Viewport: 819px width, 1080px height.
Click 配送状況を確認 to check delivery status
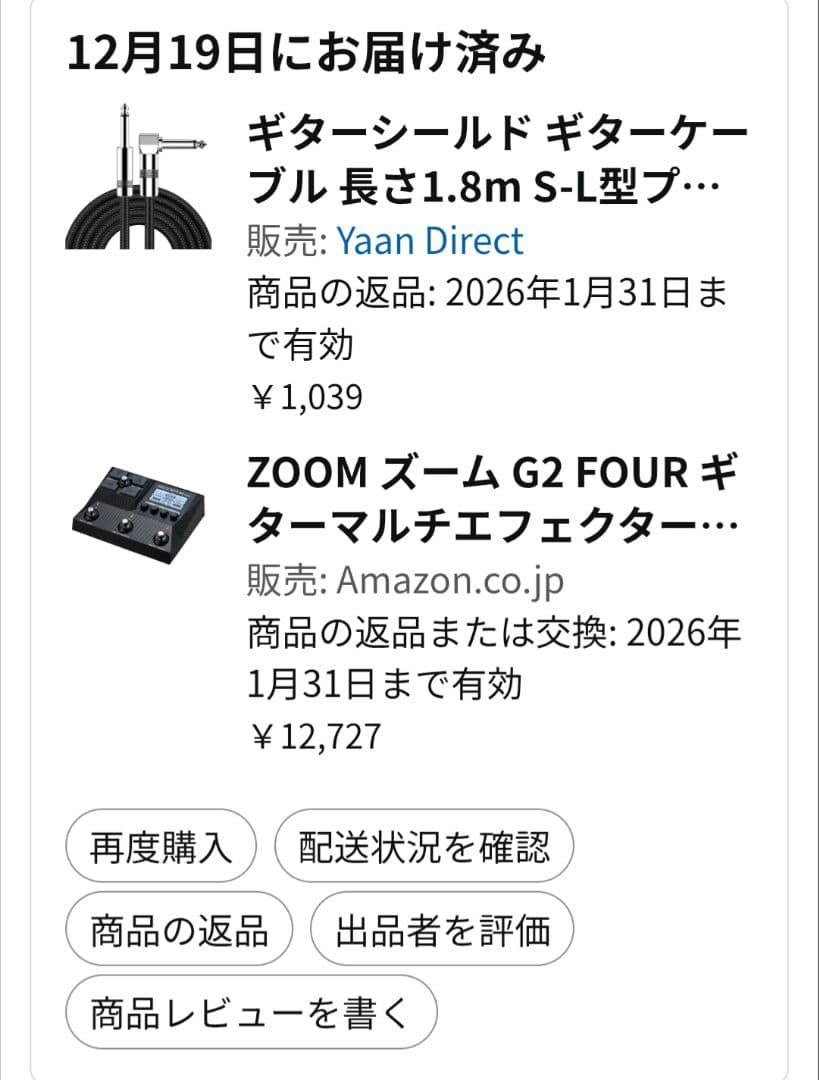click(424, 845)
